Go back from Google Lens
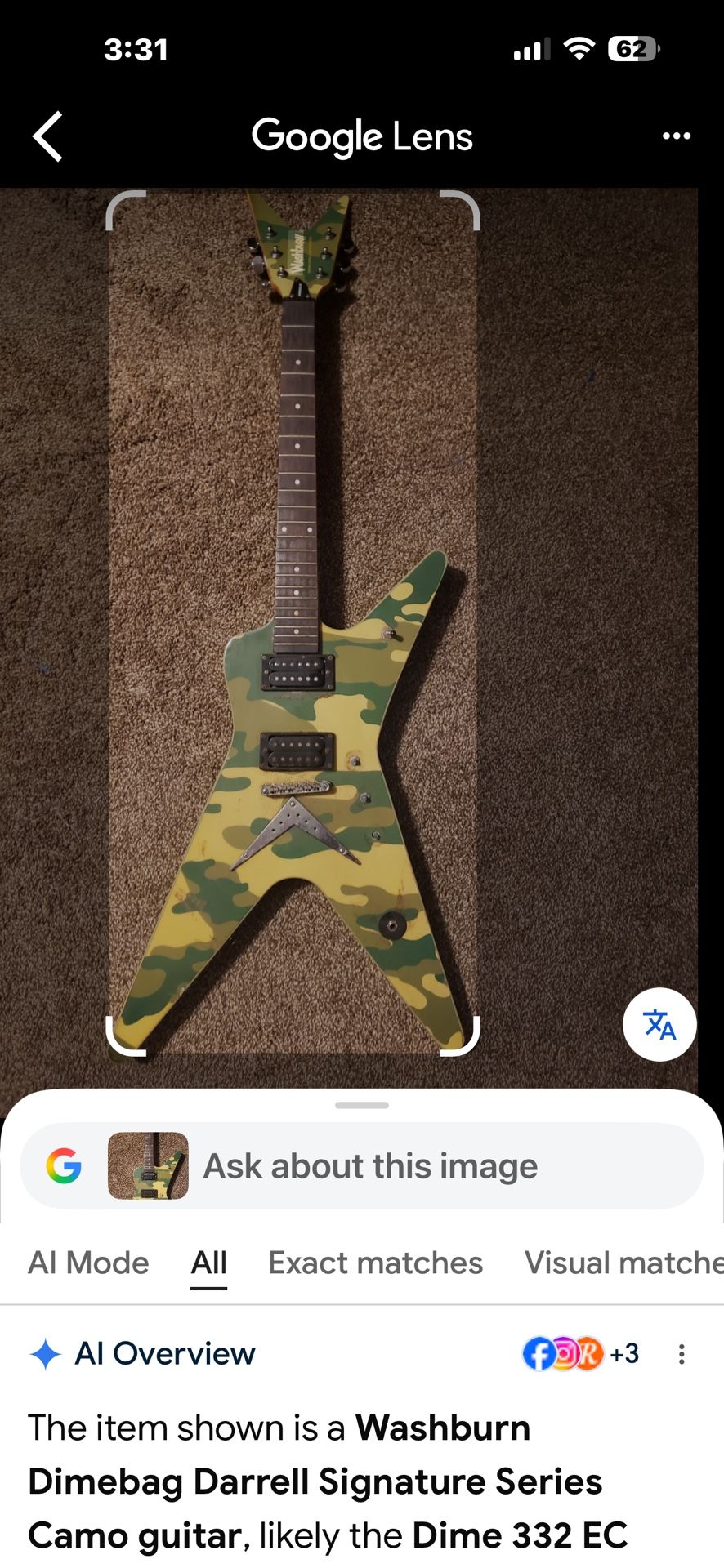Screen dimensions: 724x1568 (x=47, y=136)
